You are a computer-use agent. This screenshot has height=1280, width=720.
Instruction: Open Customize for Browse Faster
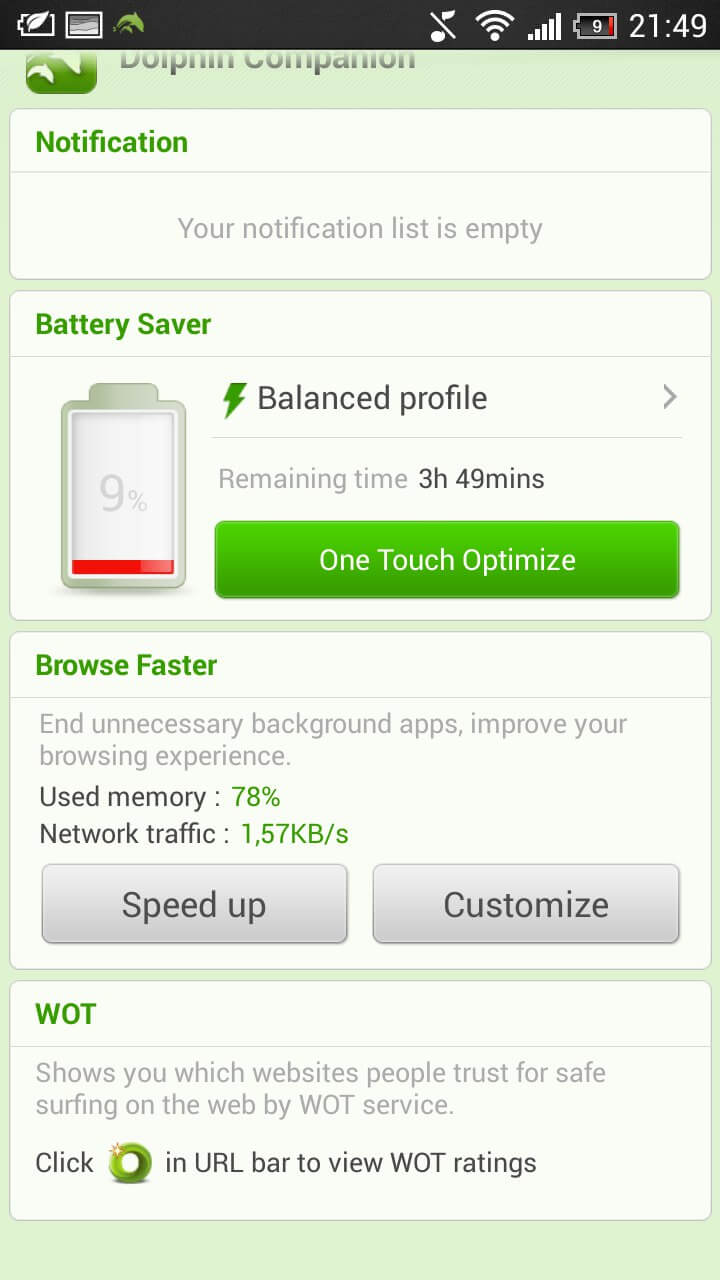526,905
